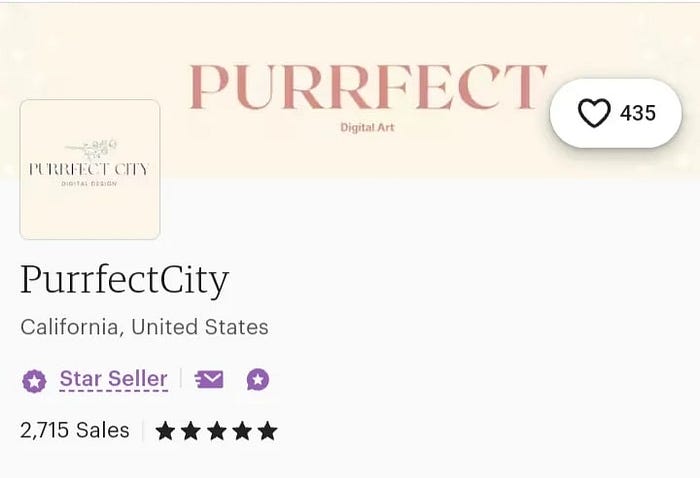Screen dimensions: 700x478
Task: View the five-star shop rating reviews
Action: pyautogui.click(x=216, y=431)
